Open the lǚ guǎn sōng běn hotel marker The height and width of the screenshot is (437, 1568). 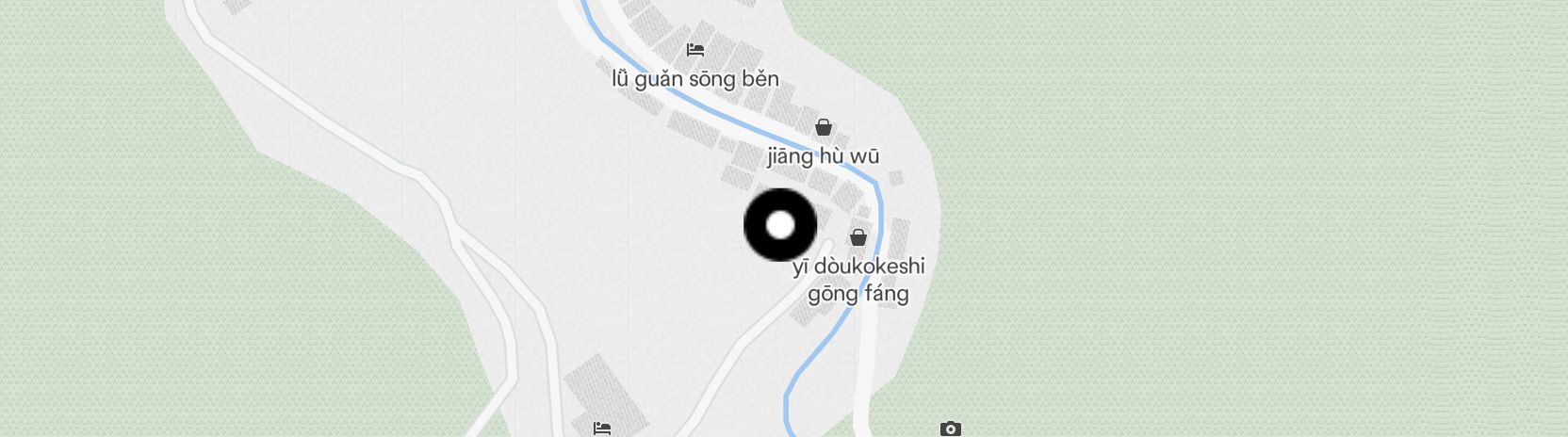695,50
